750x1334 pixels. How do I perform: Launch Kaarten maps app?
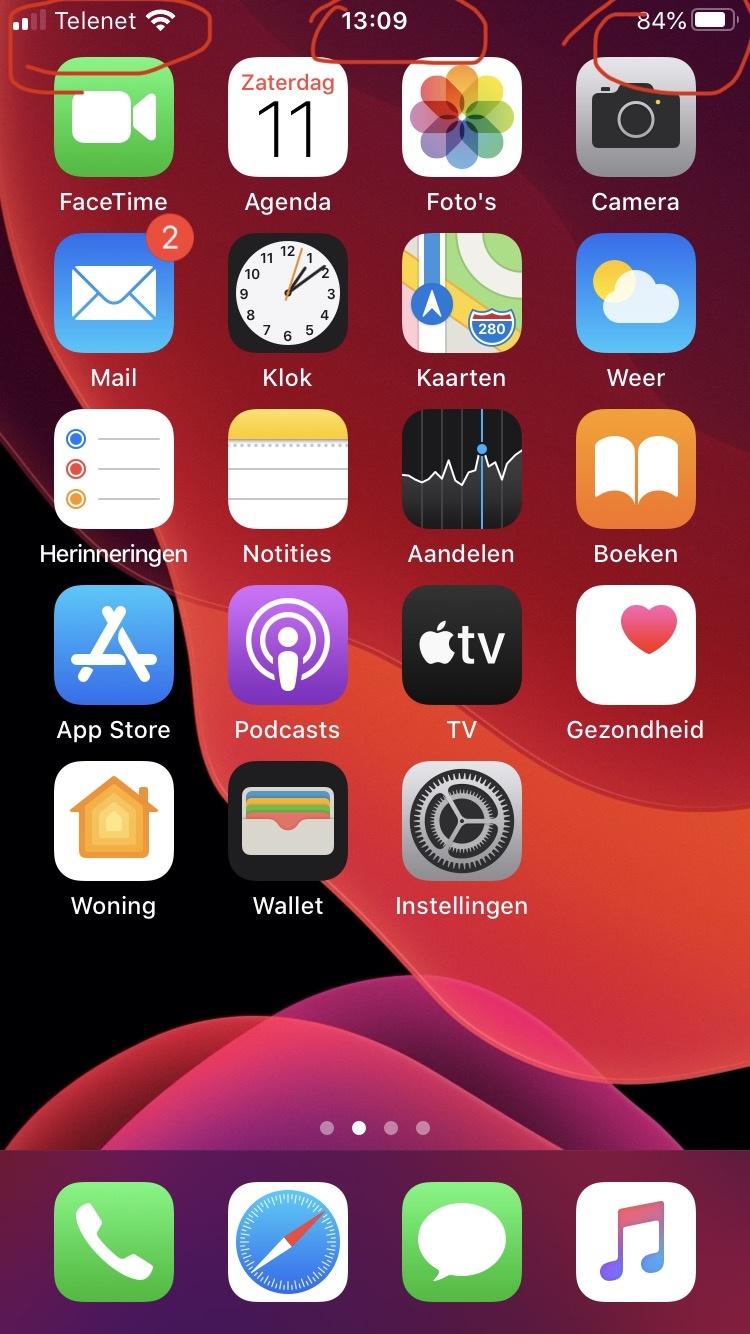[x=462, y=293]
